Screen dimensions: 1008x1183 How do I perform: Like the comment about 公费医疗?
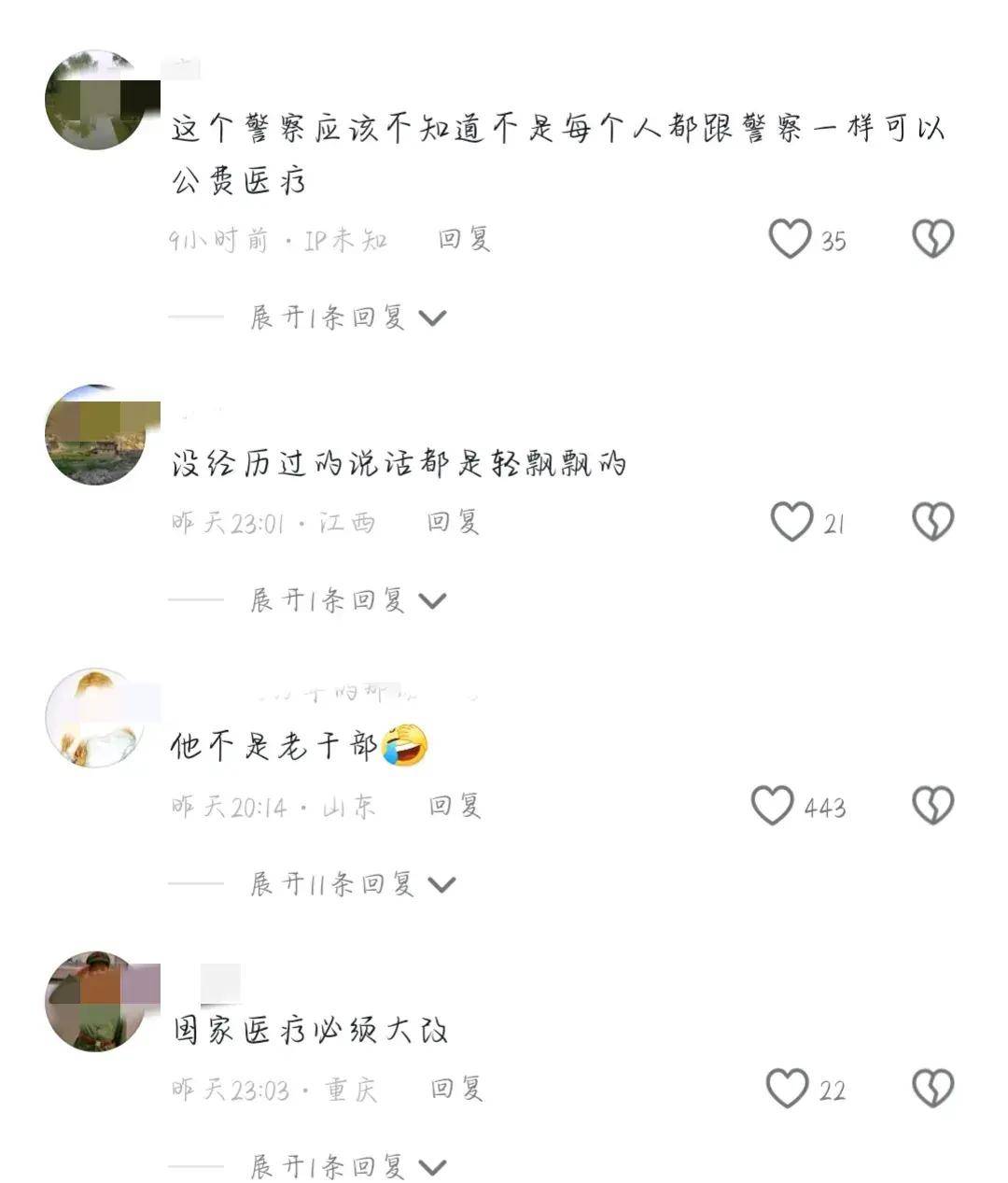(790, 239)
